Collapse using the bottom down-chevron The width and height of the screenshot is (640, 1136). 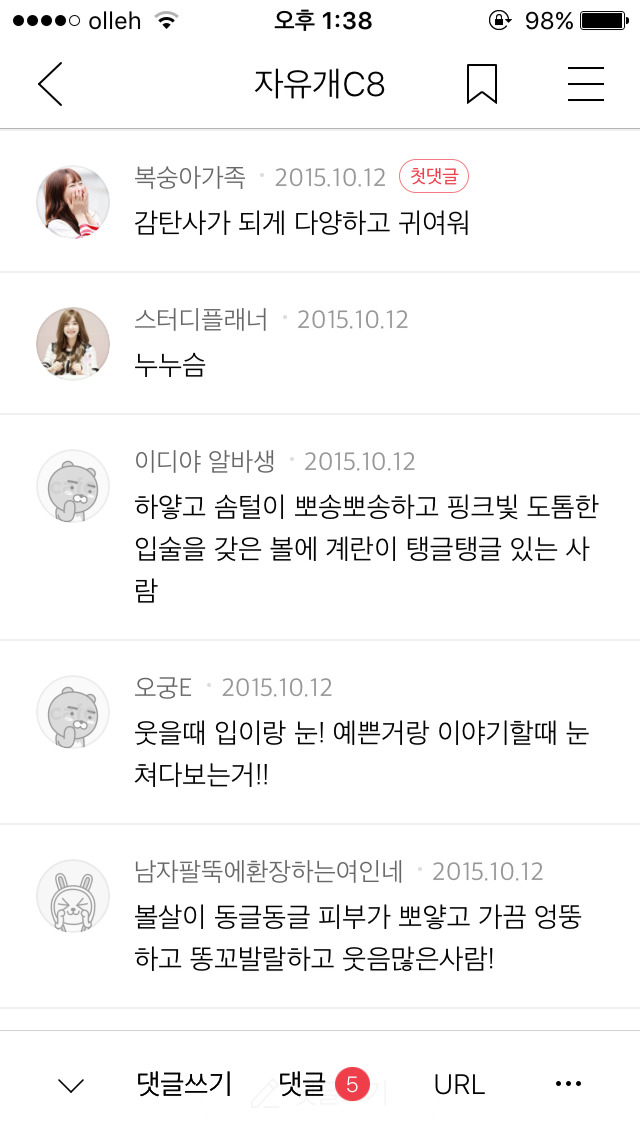coord(71,1085)
